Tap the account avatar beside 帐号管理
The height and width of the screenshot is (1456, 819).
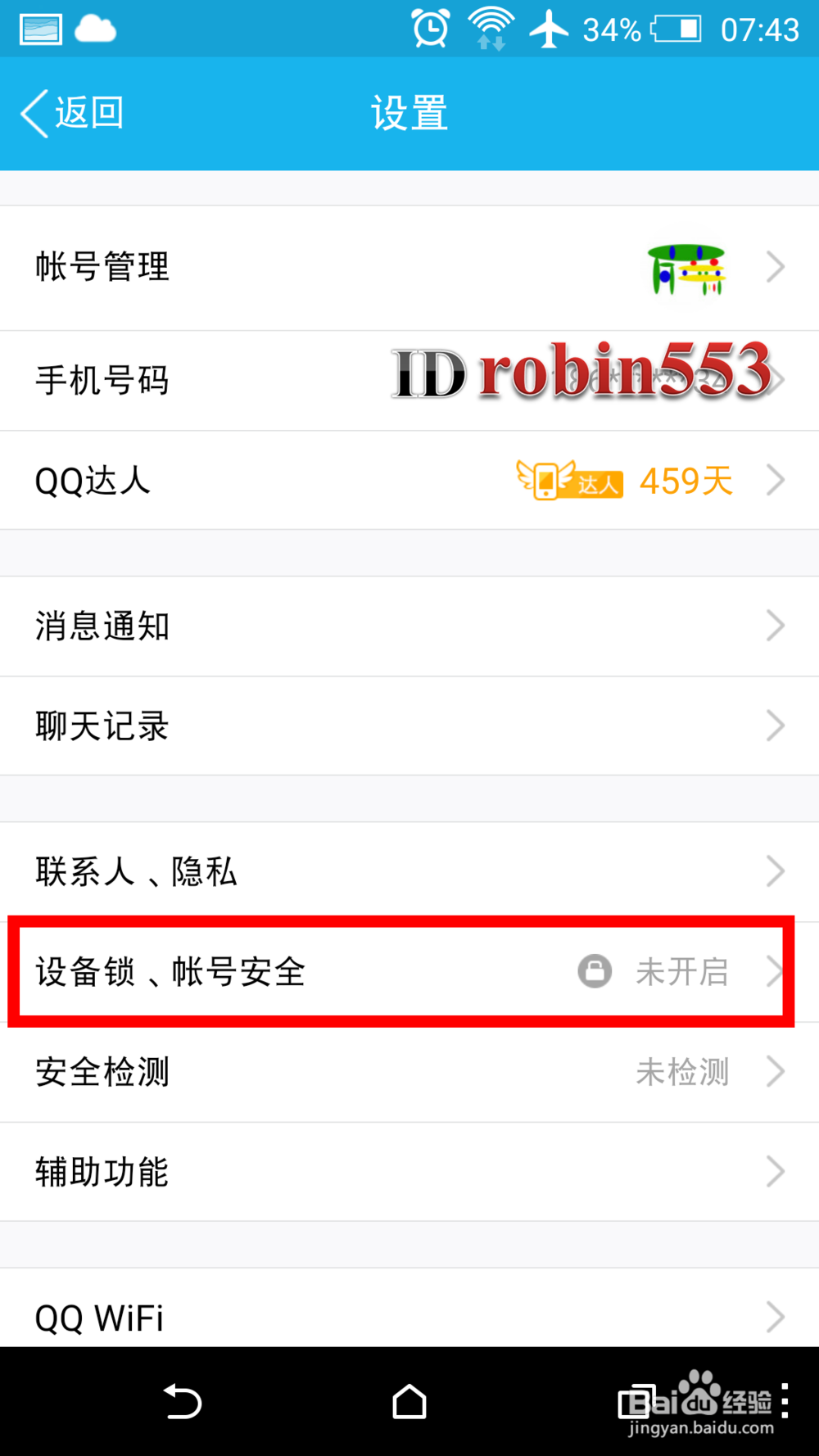pyautogui.click(x=686, y=267)
